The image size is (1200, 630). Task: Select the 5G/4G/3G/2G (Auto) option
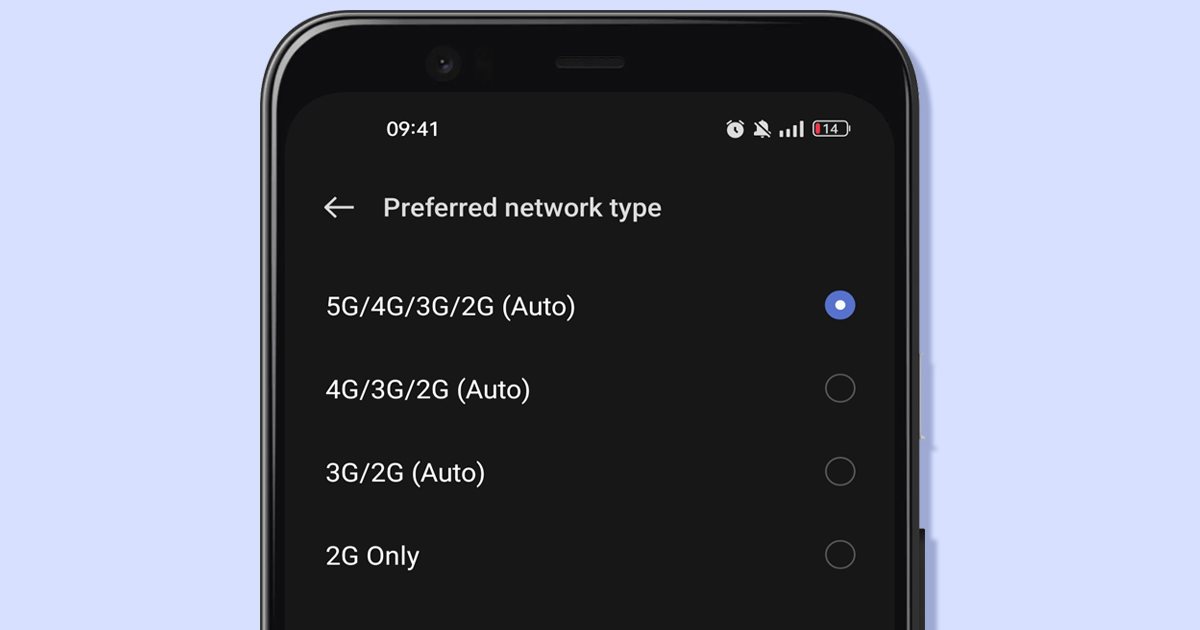pos(839,306)
